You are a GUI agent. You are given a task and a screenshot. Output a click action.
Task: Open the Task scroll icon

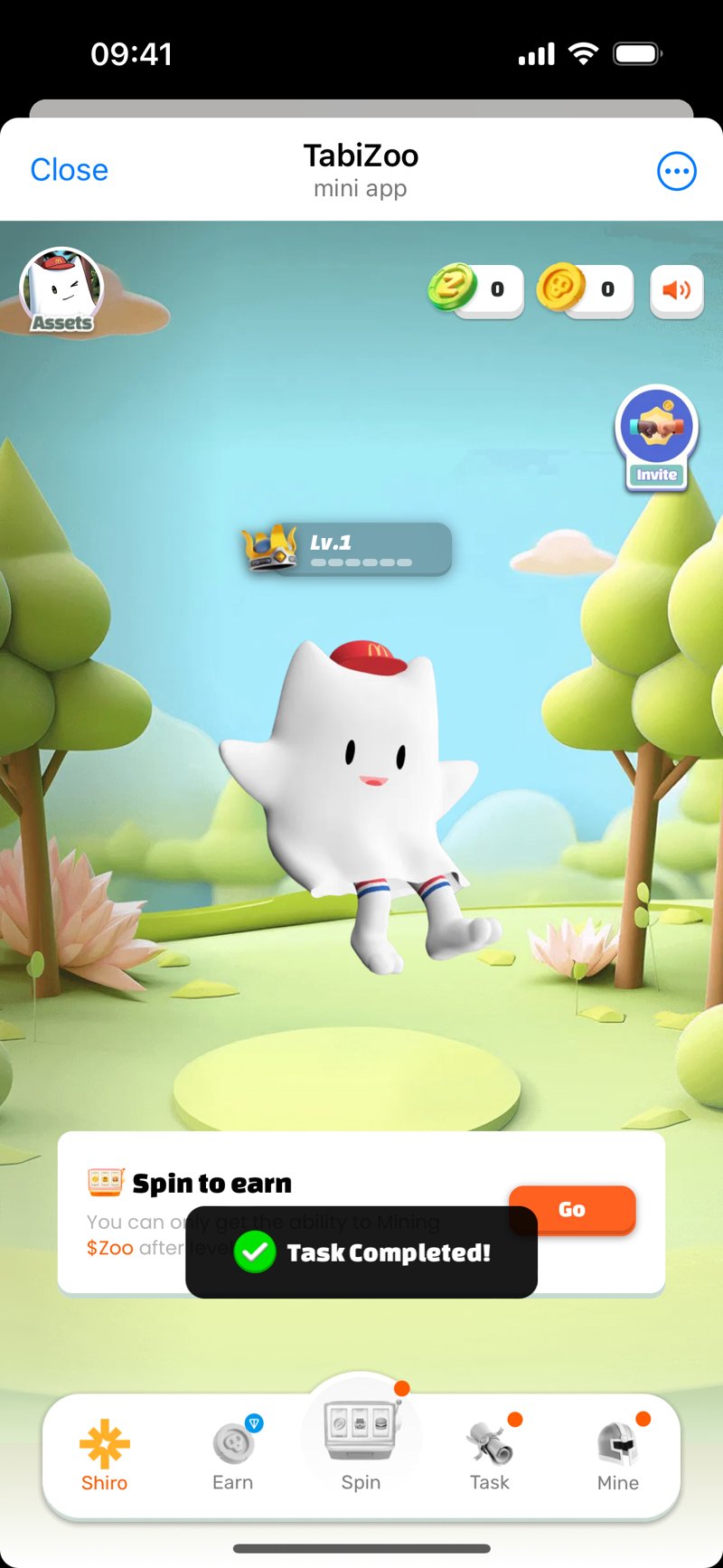click(489, 1438)
